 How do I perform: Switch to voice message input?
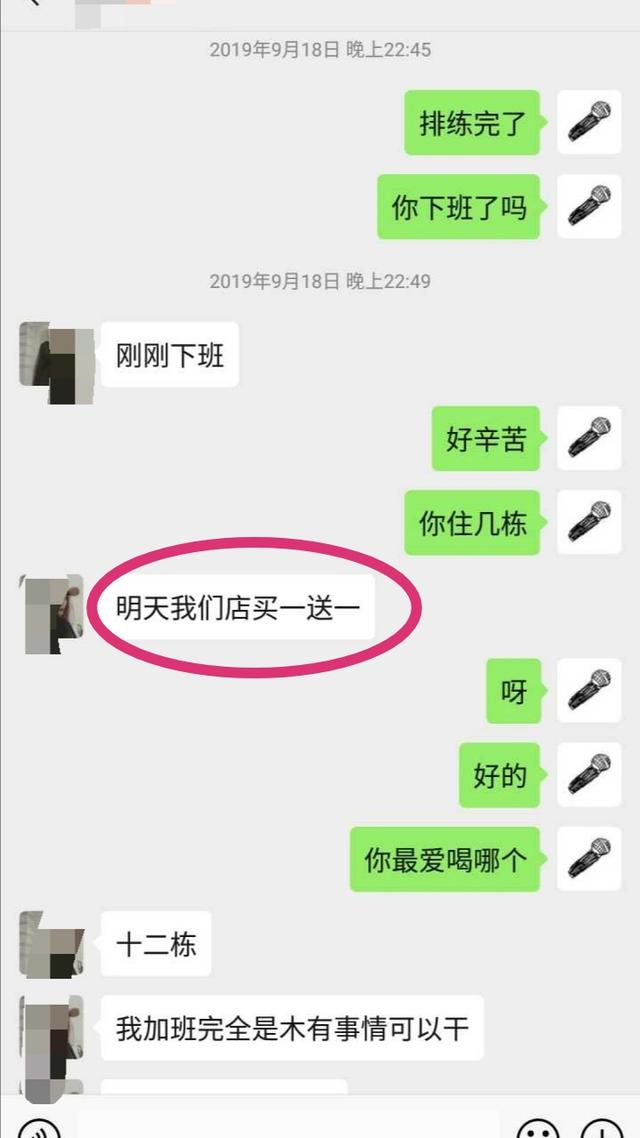(39, 1128)
